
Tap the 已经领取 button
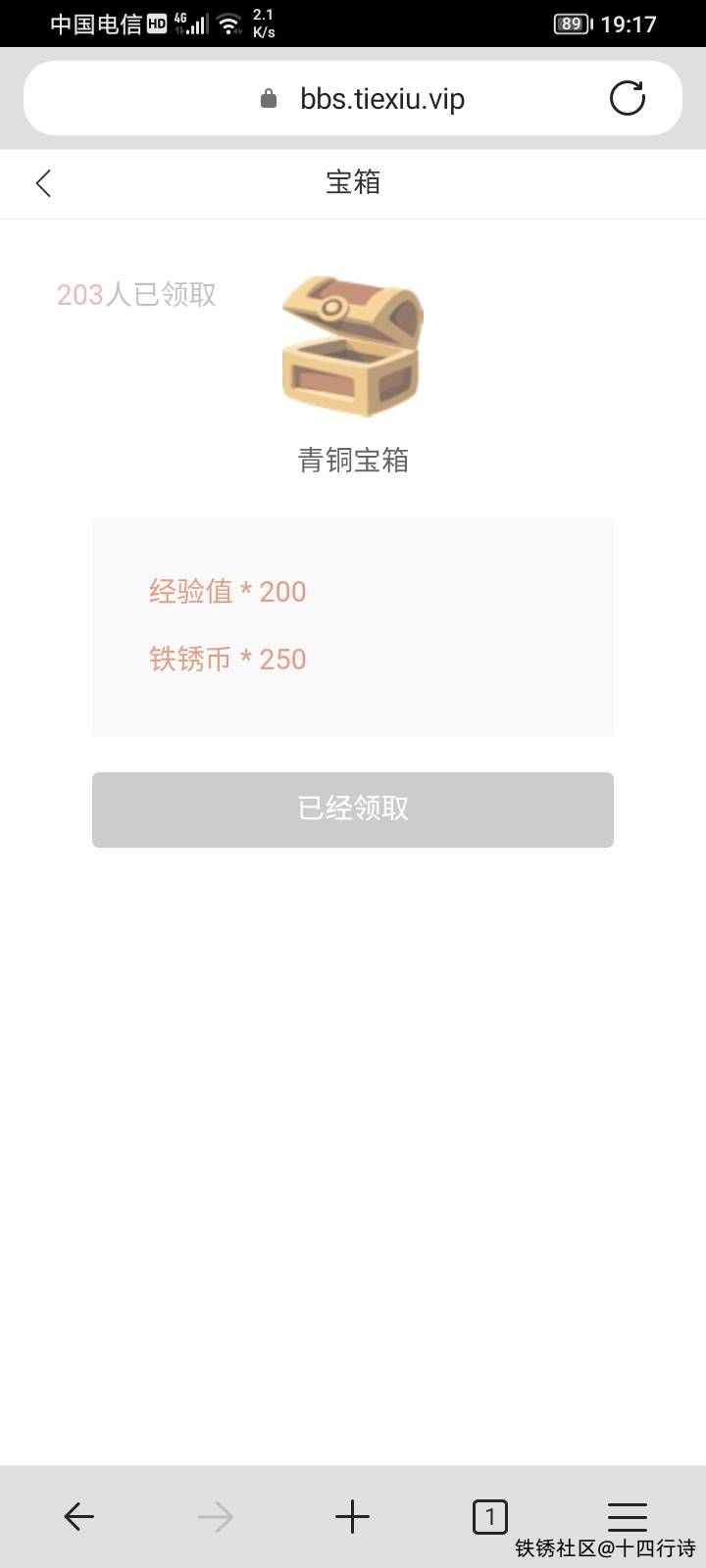pos(353,809)
